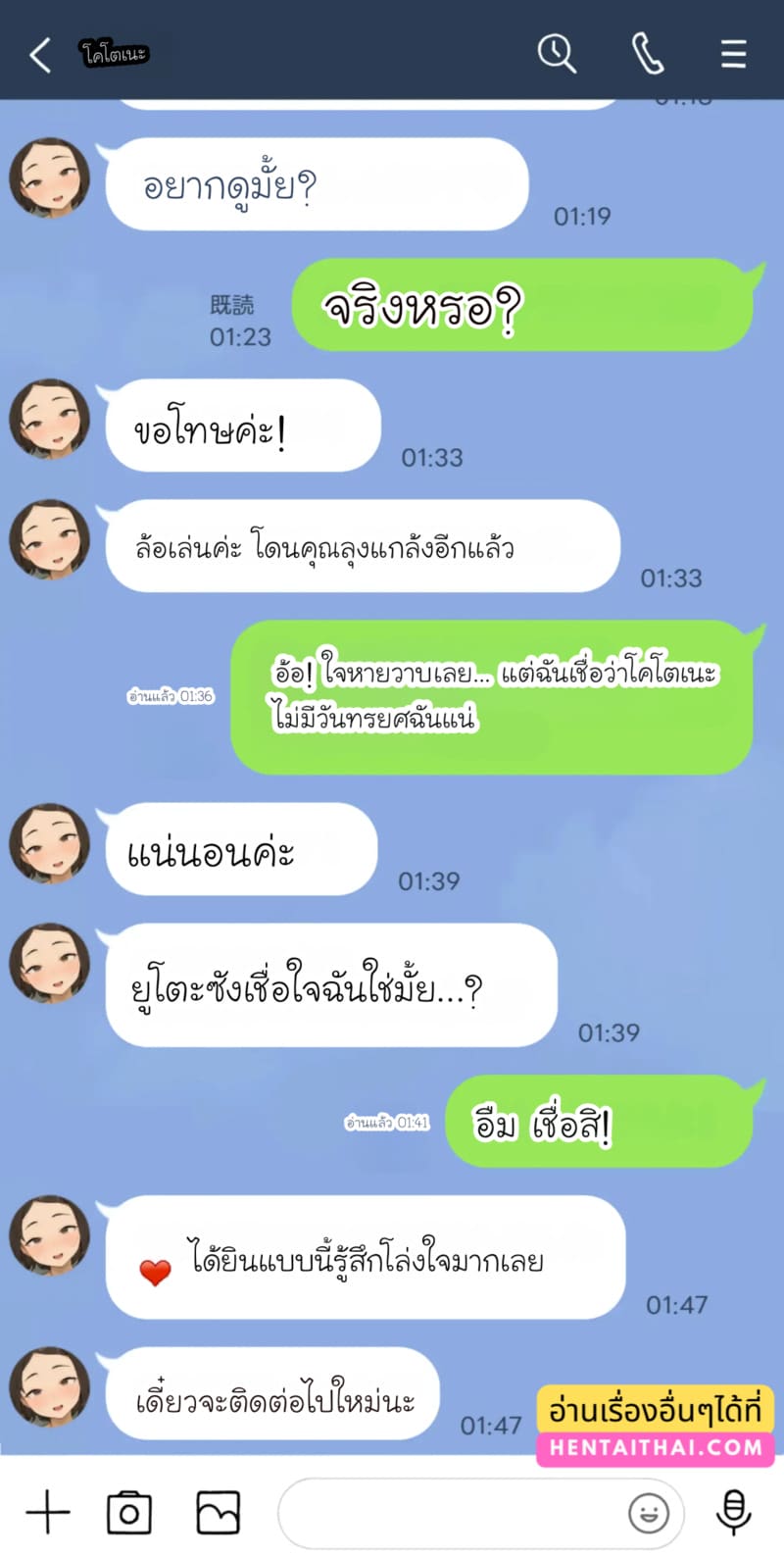The image size is (784, 1556).
Task: Open the search in this chat
Action: (557, 54)
